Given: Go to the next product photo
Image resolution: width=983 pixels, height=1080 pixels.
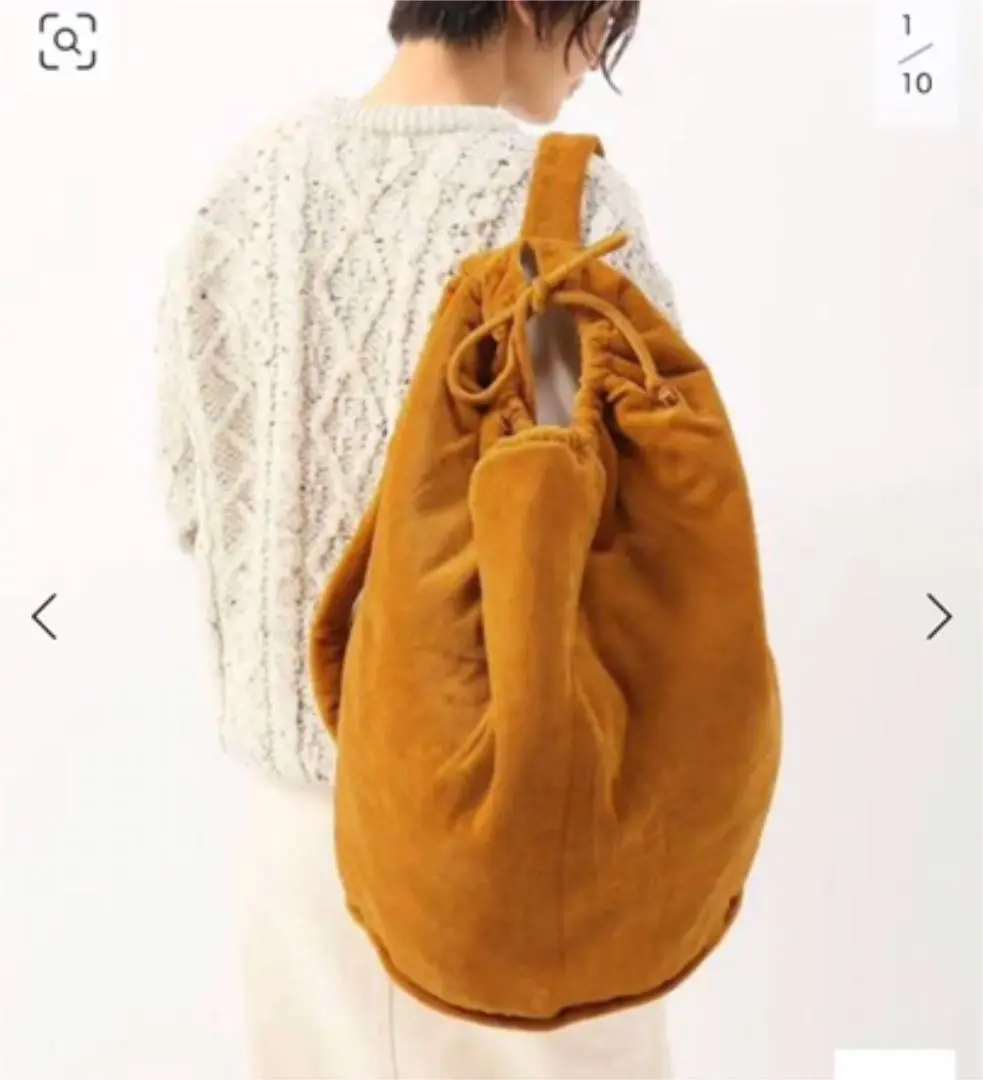Looking at the screenshot, I should (x=937, y=616).
